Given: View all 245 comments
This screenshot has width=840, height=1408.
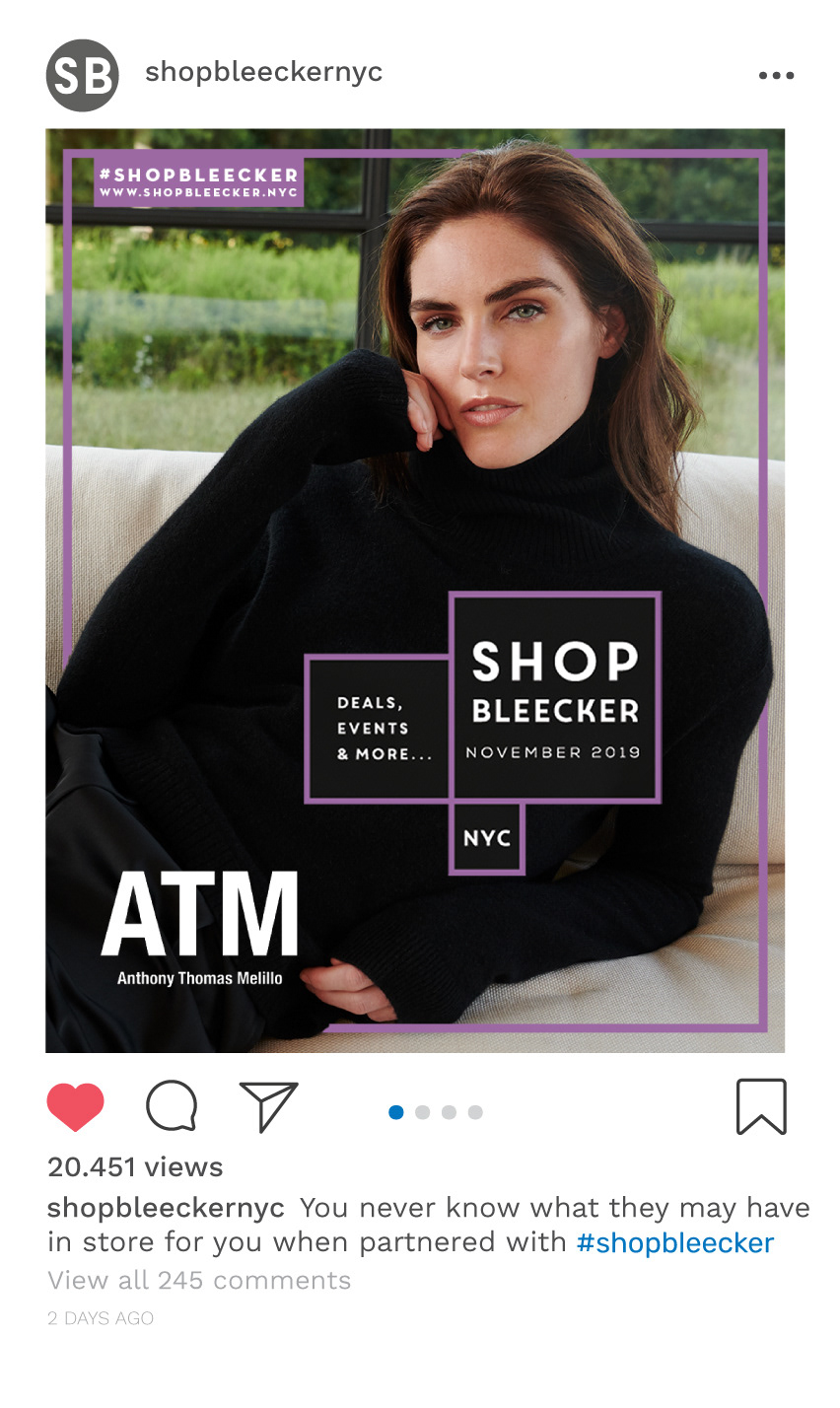Looking at the screenshot, I should pos(199,1280).
